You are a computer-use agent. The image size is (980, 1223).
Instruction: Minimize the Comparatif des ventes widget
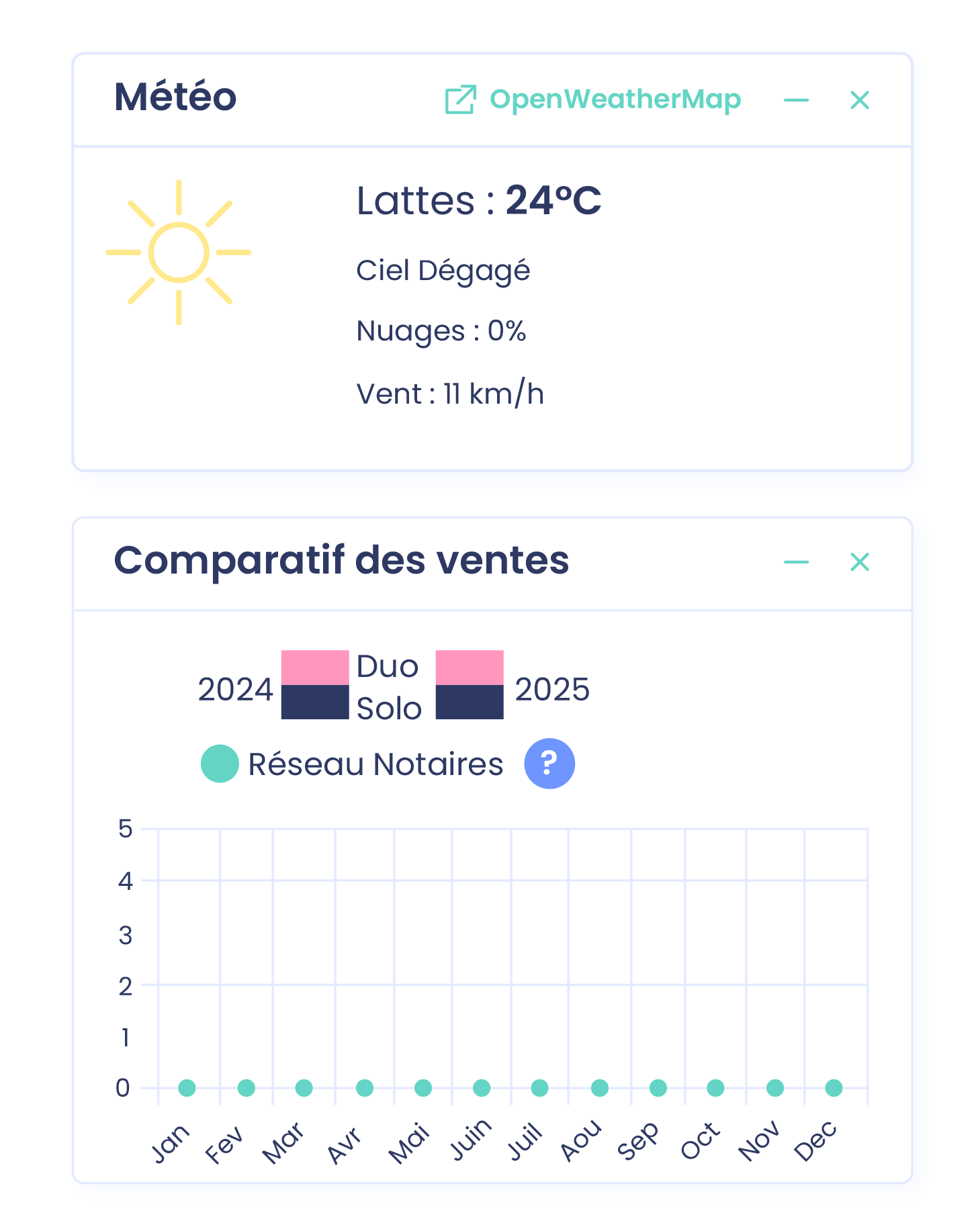click(x=796, y=562)
